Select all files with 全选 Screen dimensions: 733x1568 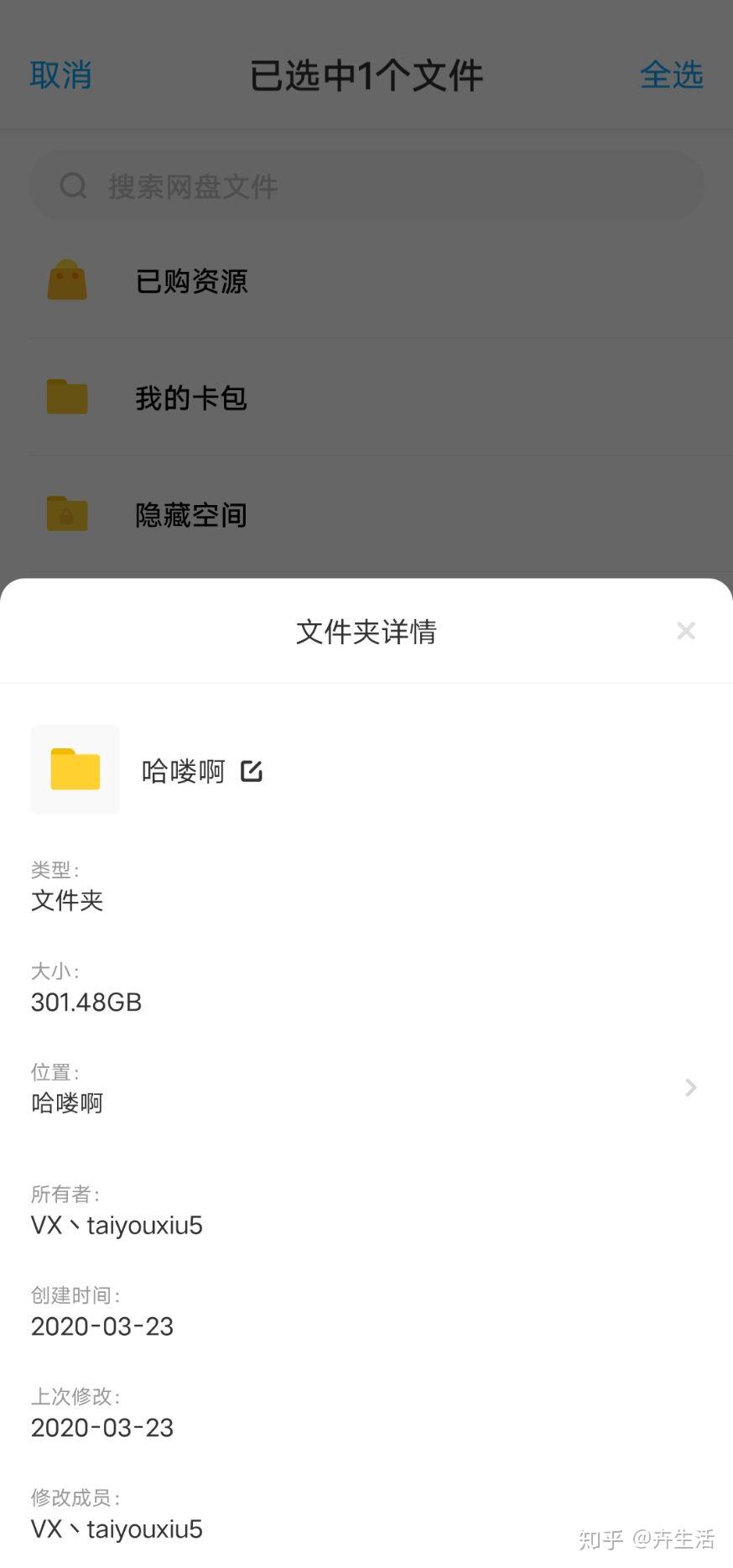[671, 76]
